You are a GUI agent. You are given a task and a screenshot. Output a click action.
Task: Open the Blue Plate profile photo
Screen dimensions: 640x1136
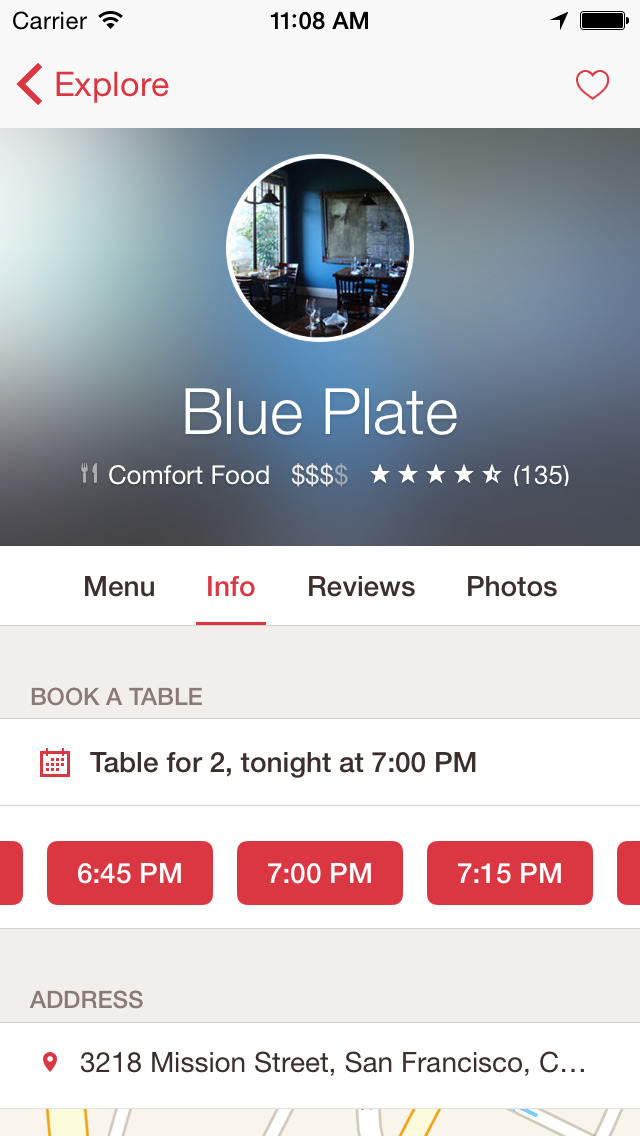point(320,248)
